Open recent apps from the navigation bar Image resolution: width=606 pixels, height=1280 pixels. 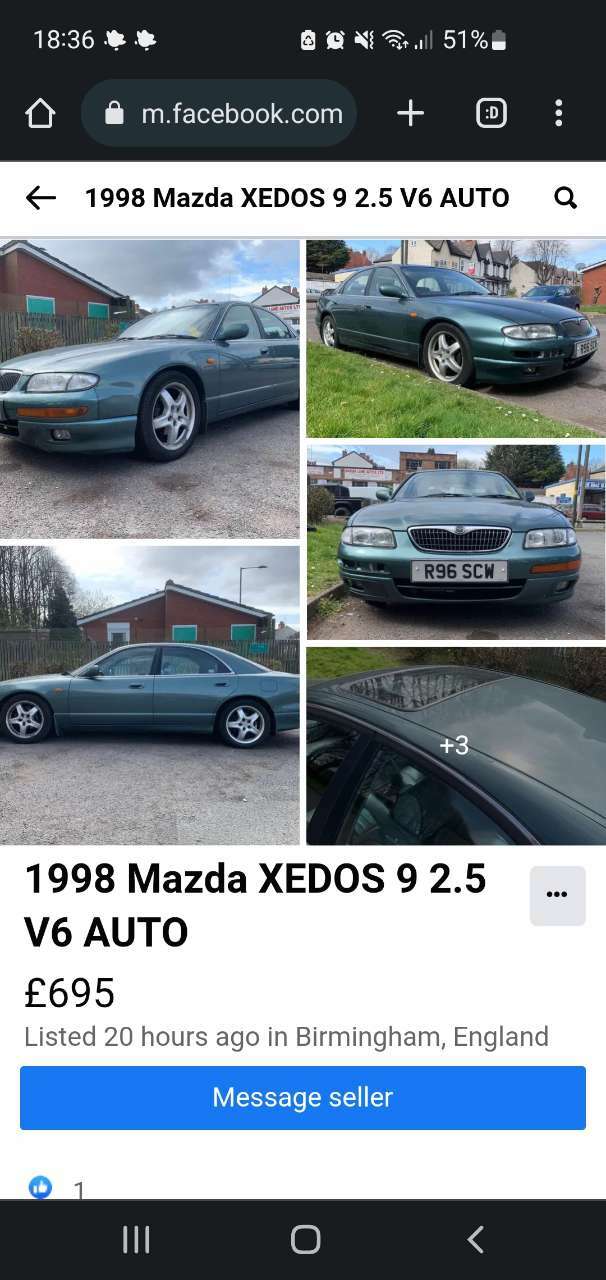pyautogui.click(x=136, y=1240)
